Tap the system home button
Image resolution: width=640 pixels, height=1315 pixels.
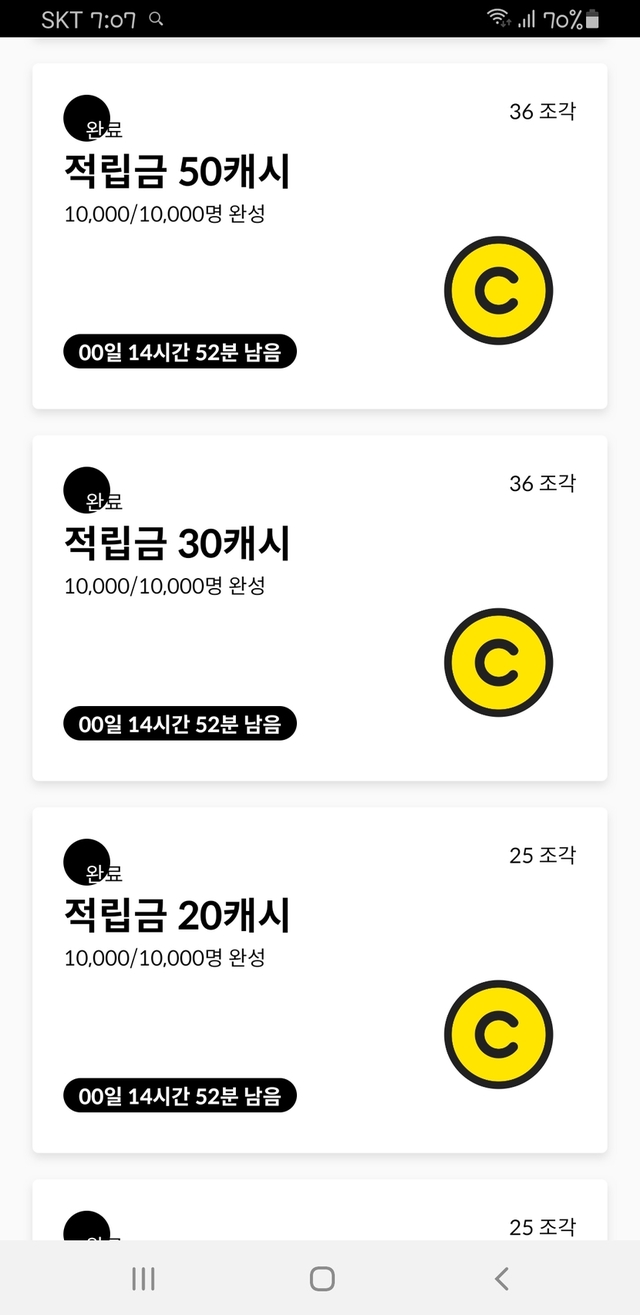pyautogui.click(x=322, y=1278)
